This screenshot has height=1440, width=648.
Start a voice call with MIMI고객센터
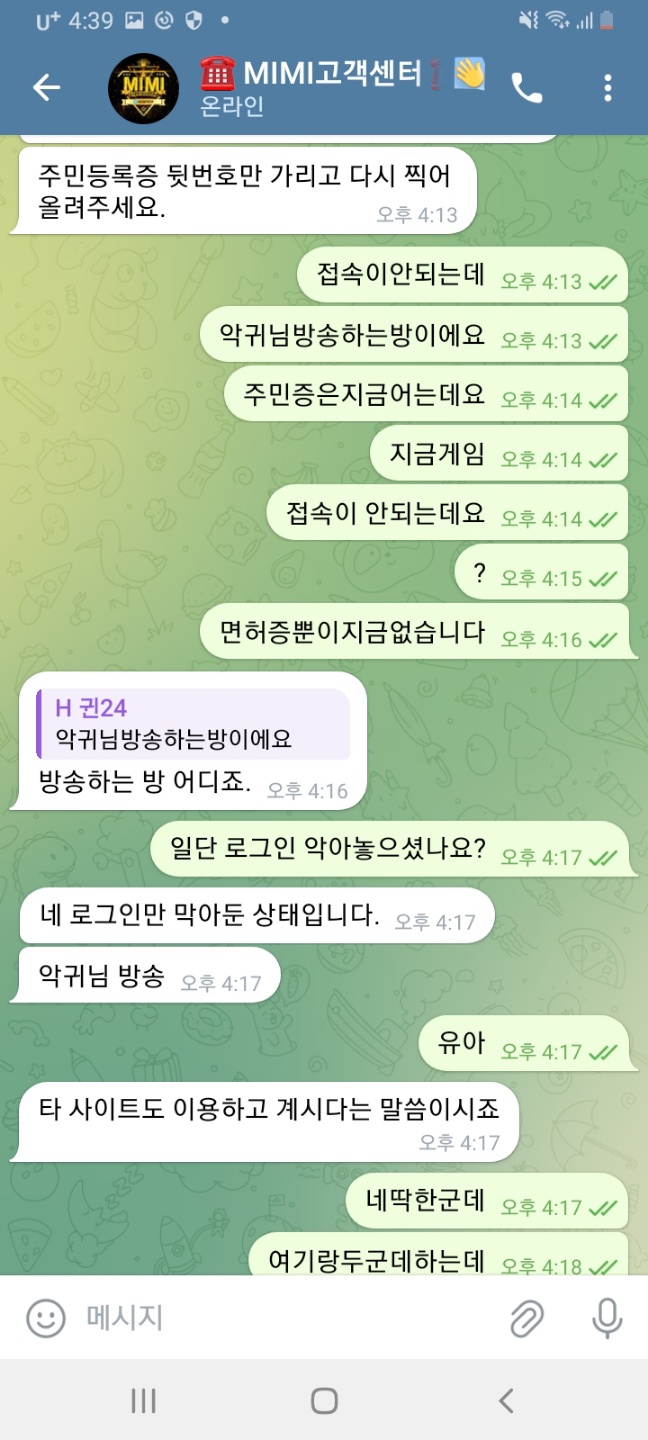click(526, 88)
